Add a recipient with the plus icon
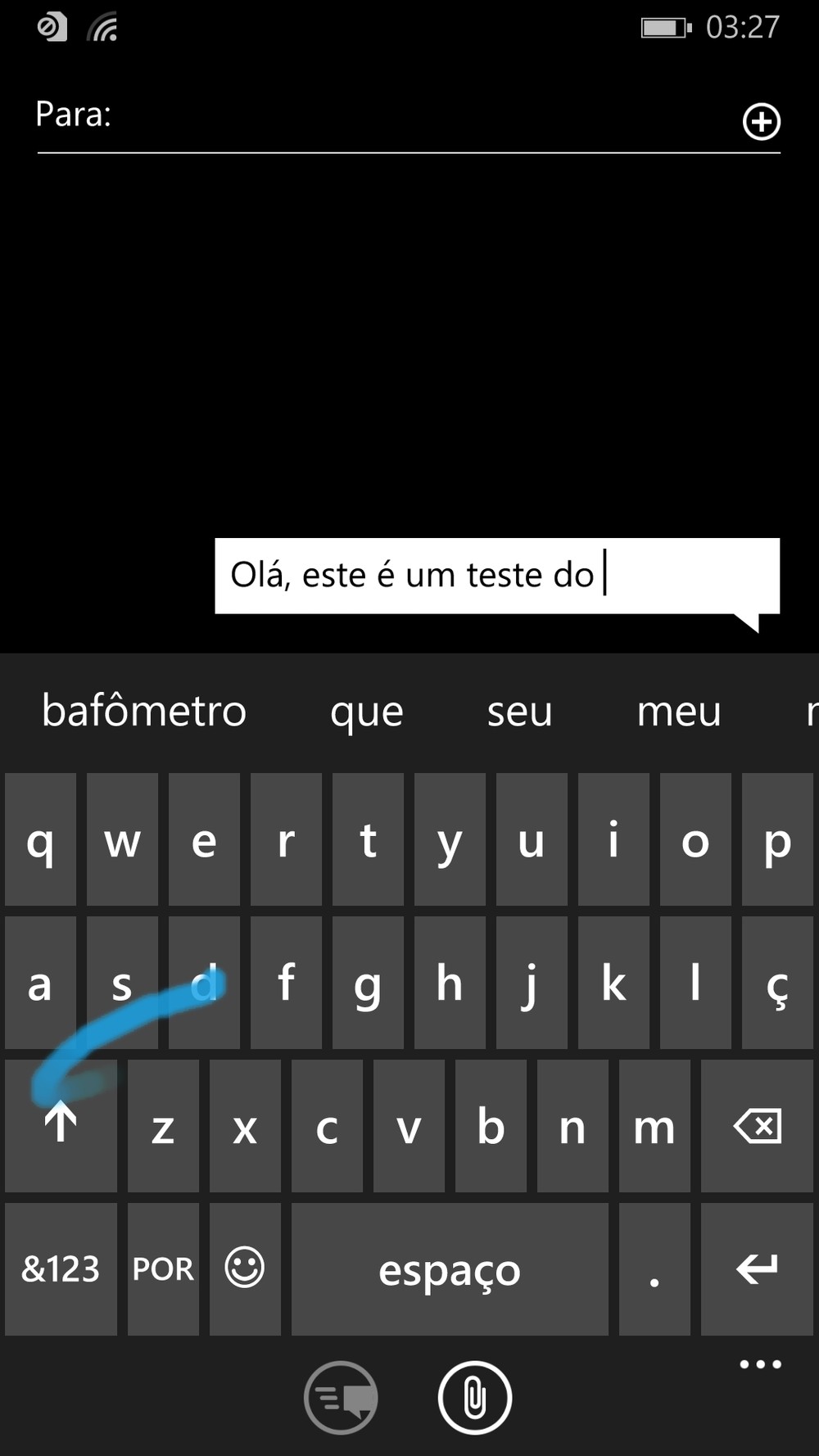Viewport: 819px width, 1456px height. [761, 122]
